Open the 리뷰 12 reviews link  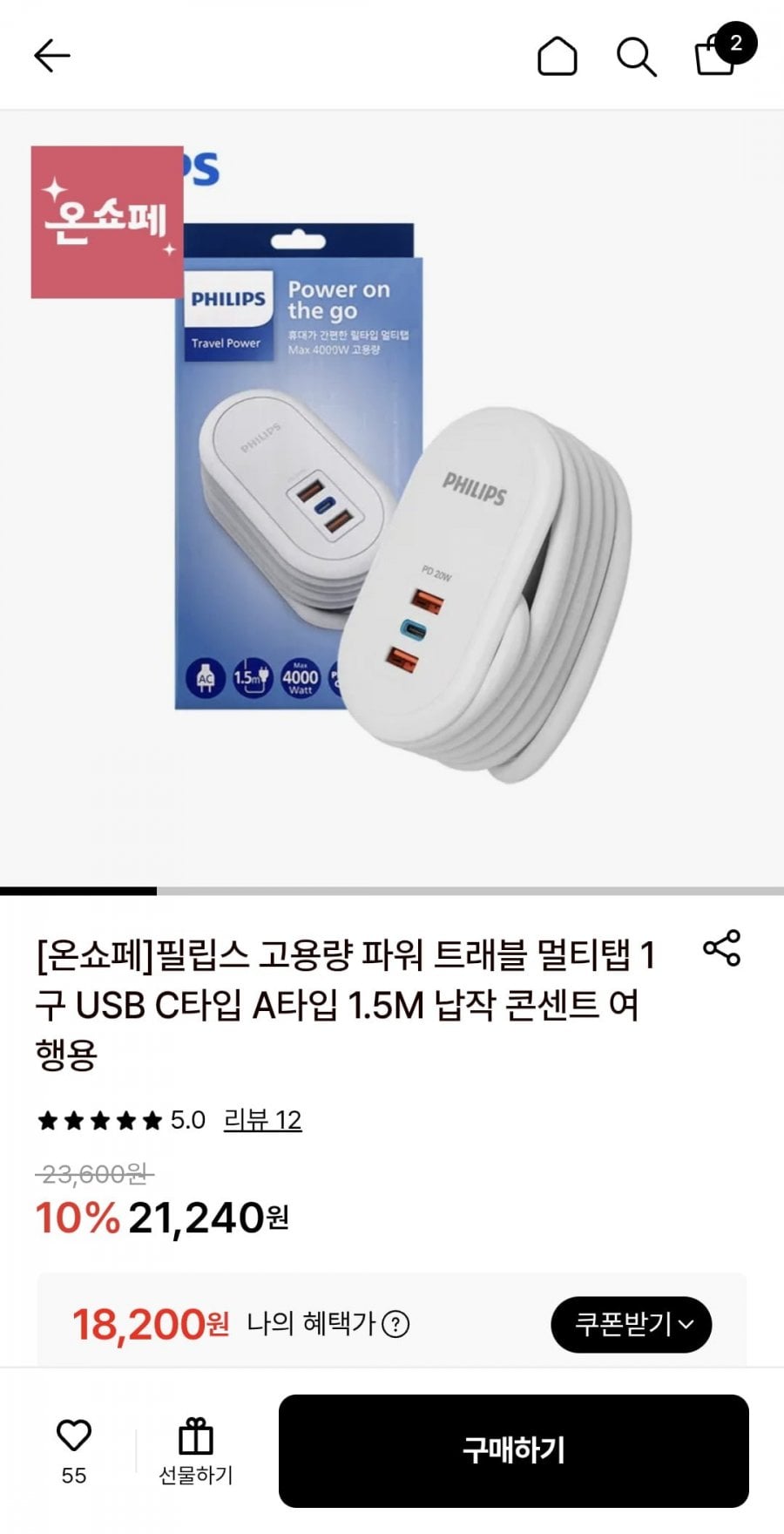click(262, 1120)
